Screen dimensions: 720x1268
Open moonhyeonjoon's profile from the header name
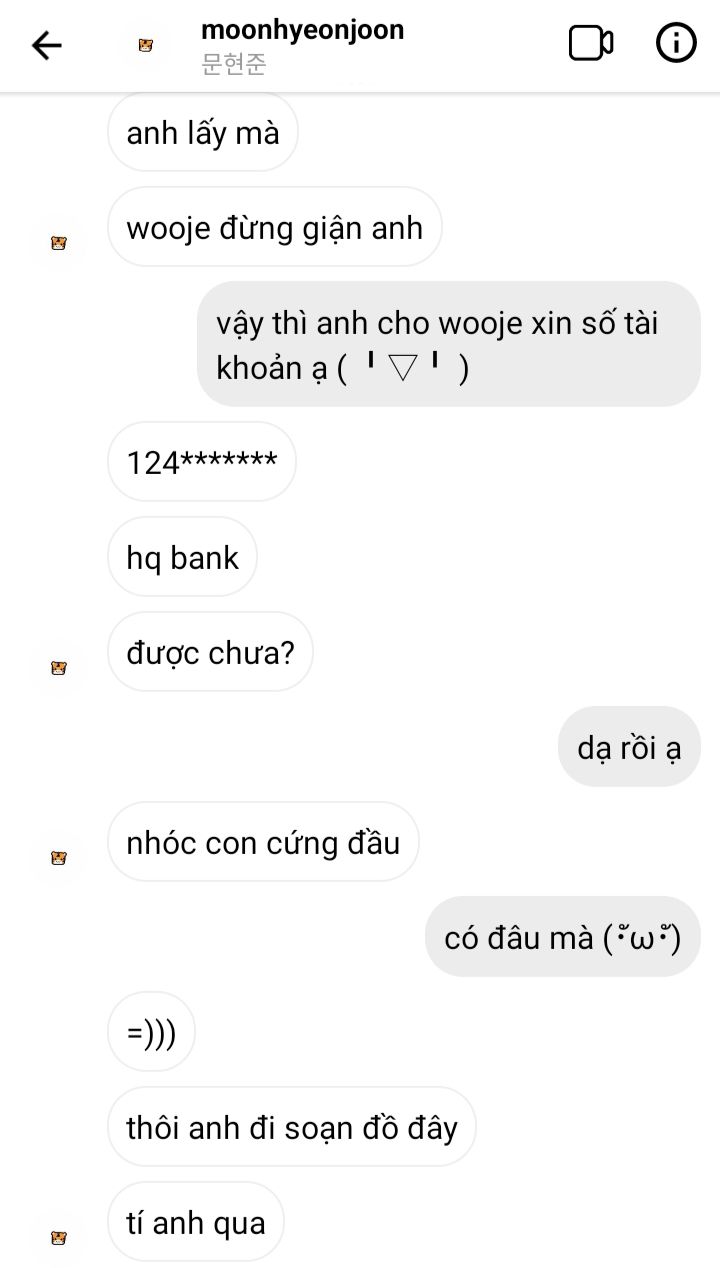pyautogui.click(x=302, y=30)
